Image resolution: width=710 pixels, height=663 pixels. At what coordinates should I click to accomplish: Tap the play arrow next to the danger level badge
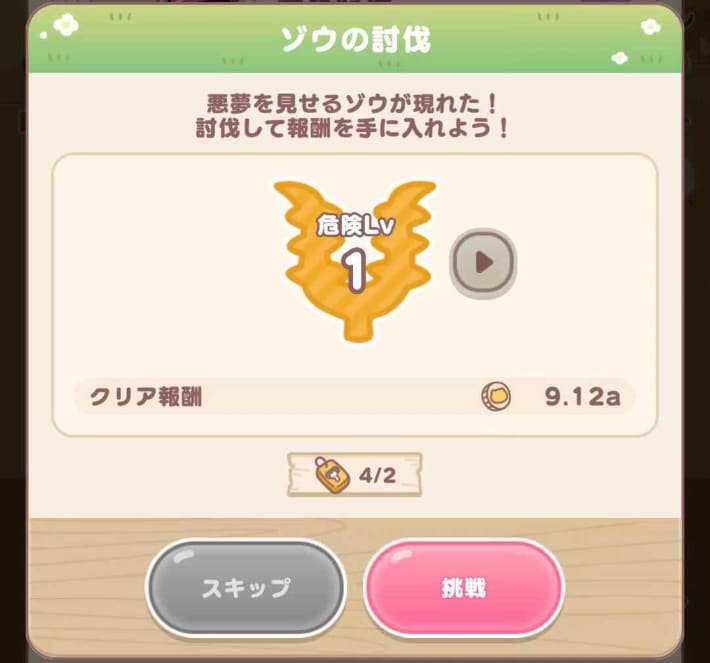click(483, 262)
